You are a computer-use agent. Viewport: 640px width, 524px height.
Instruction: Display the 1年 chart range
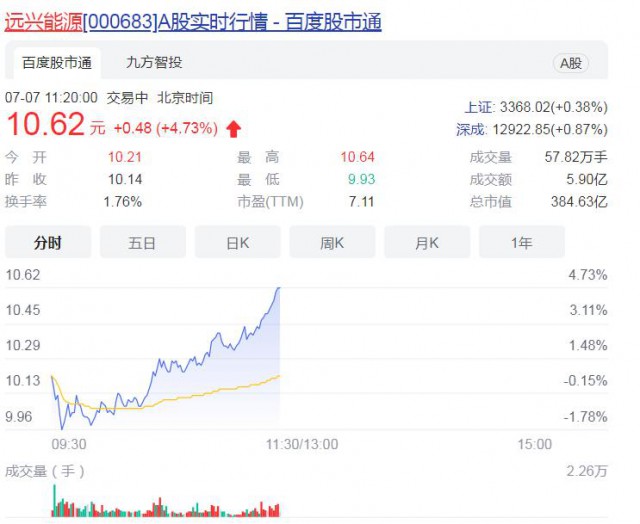pyautogui.click(x=521, y=242)
